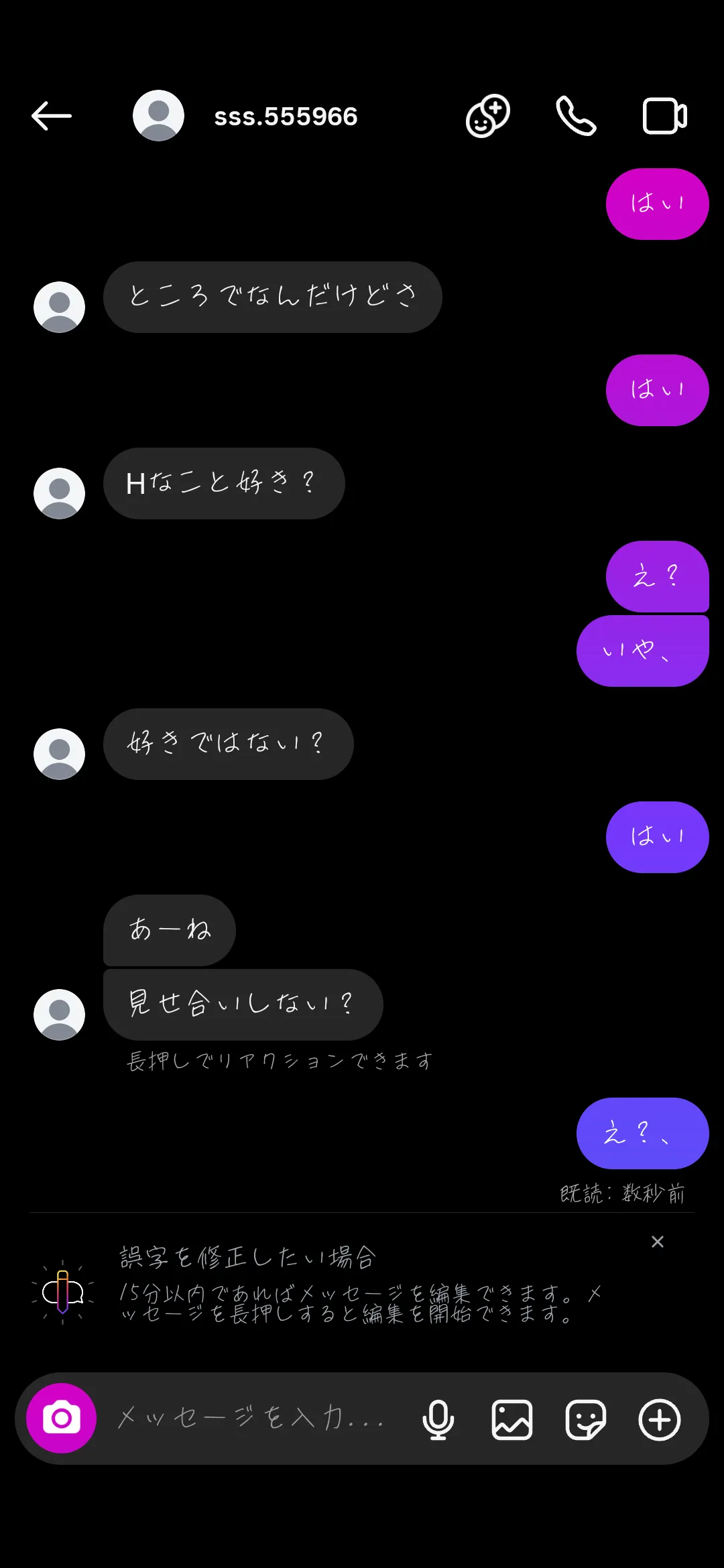Start a voice call with sss.555966
Image resolution: width=724 pixels, height=1568 pixels.
pos(576,116)
